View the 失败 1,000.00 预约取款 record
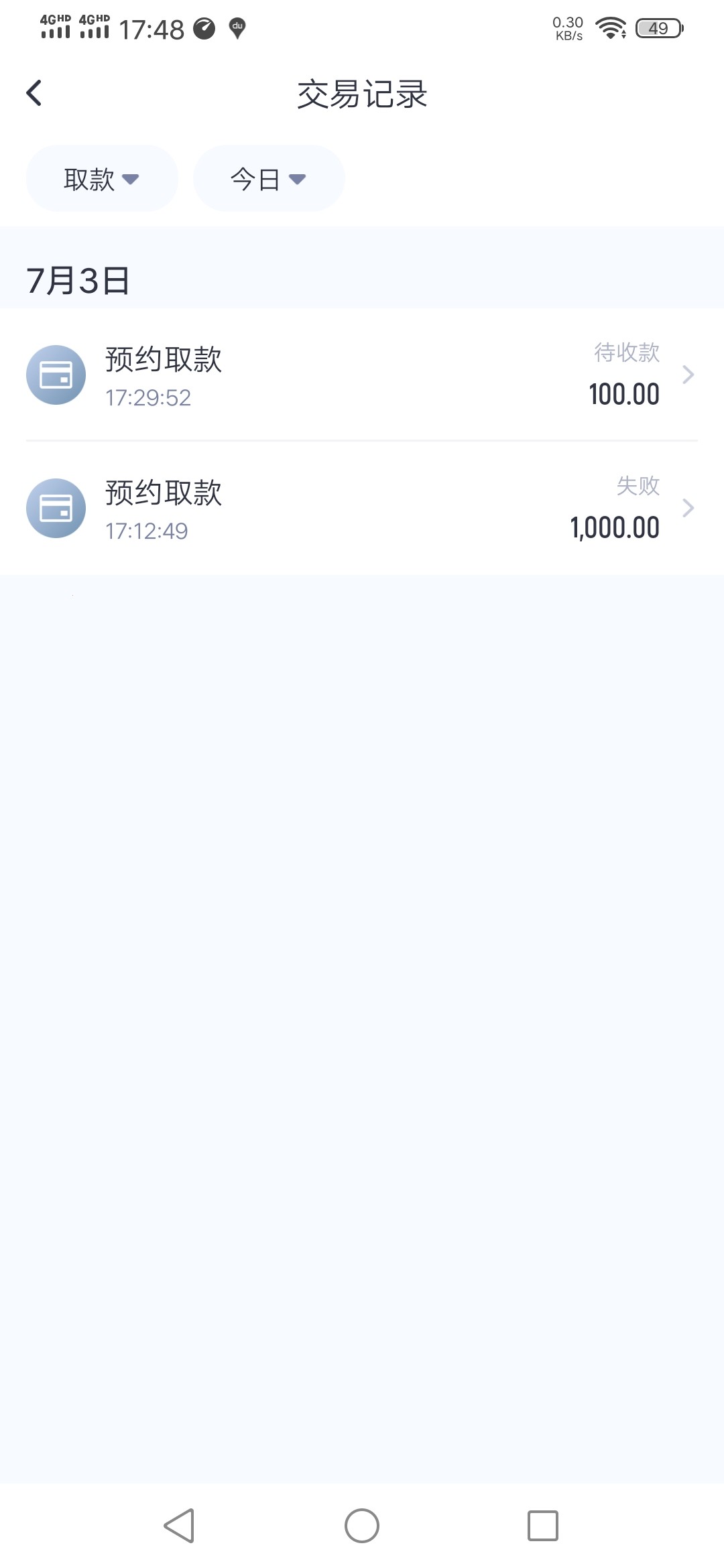The width and height of the screenshot is (724, 1568). [362, 508]
